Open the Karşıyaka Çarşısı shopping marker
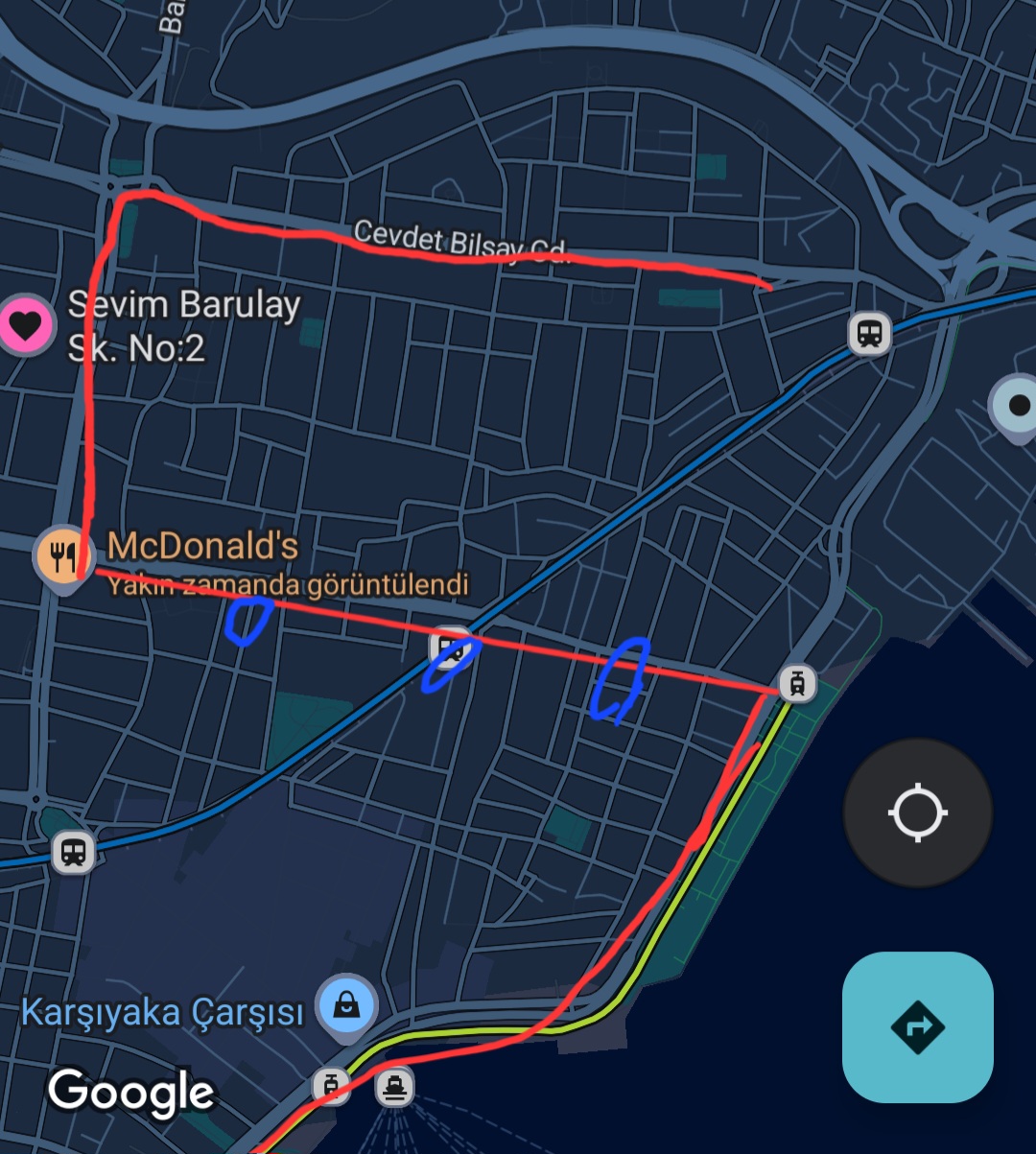 coord(345,1006)
